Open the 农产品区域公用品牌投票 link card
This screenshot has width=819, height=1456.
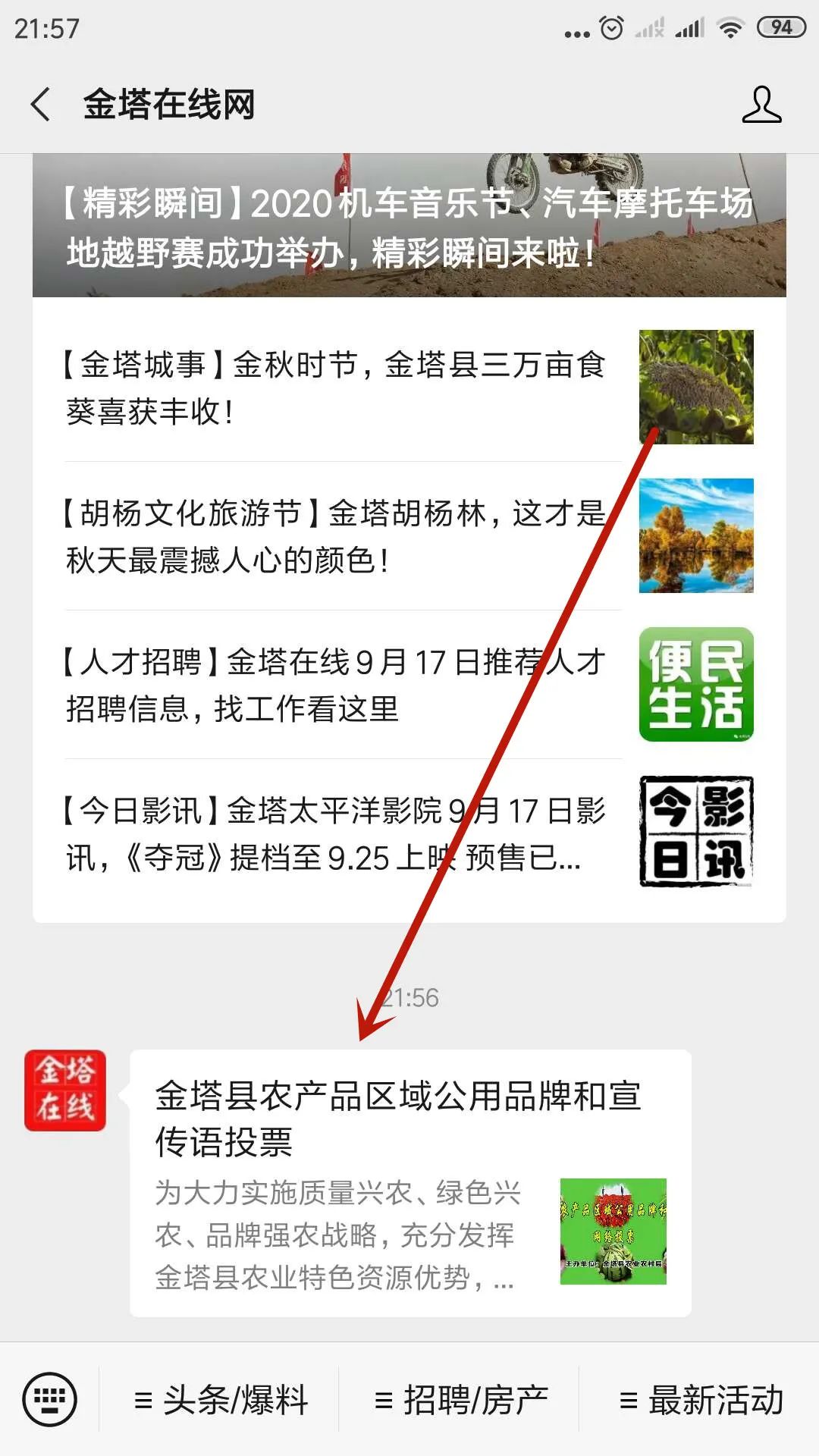point(409,1183)
